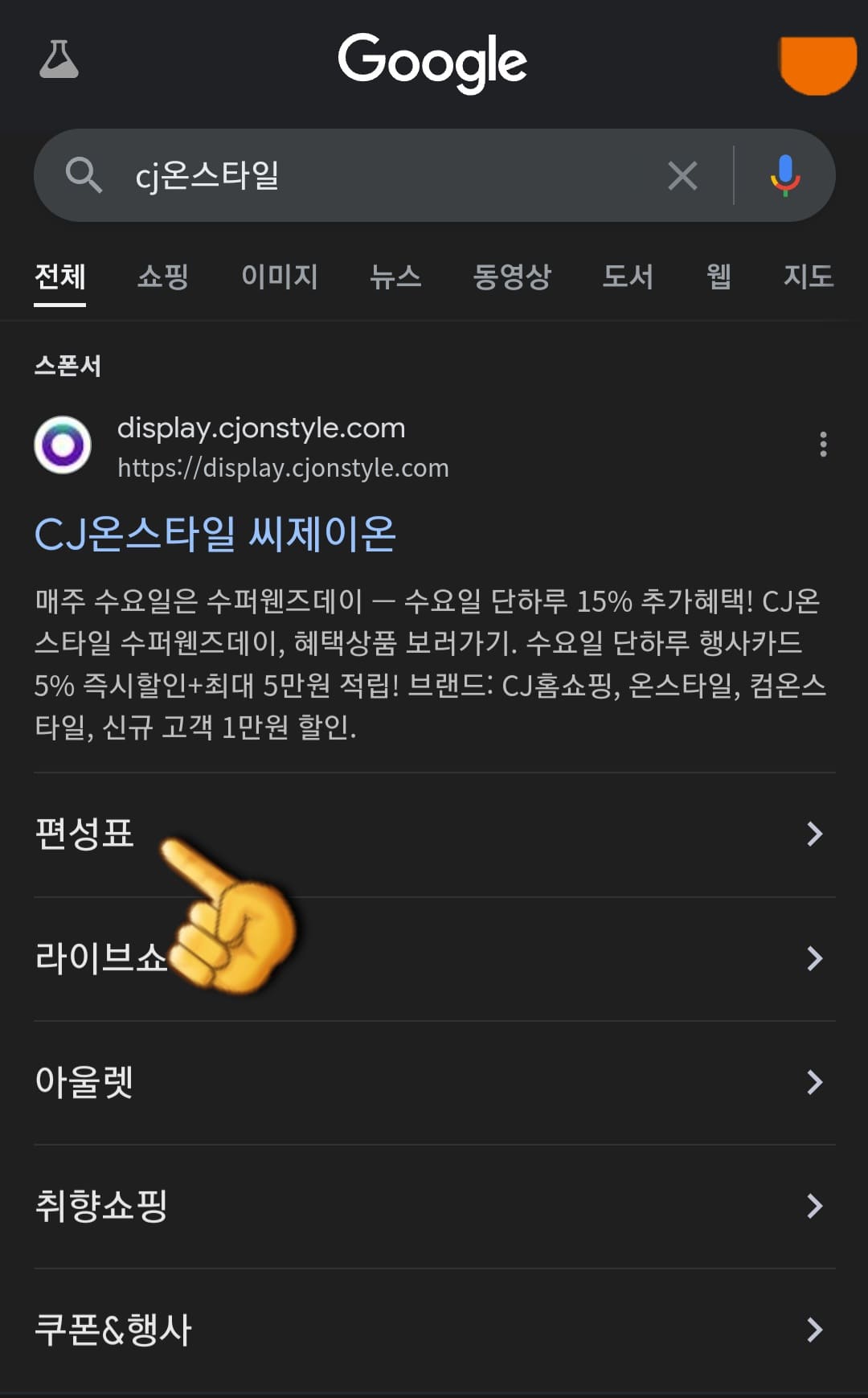The image size is (868, 1398).
Task: Tap the Google voice search microphone icon
Action: (x=784, y=175)
